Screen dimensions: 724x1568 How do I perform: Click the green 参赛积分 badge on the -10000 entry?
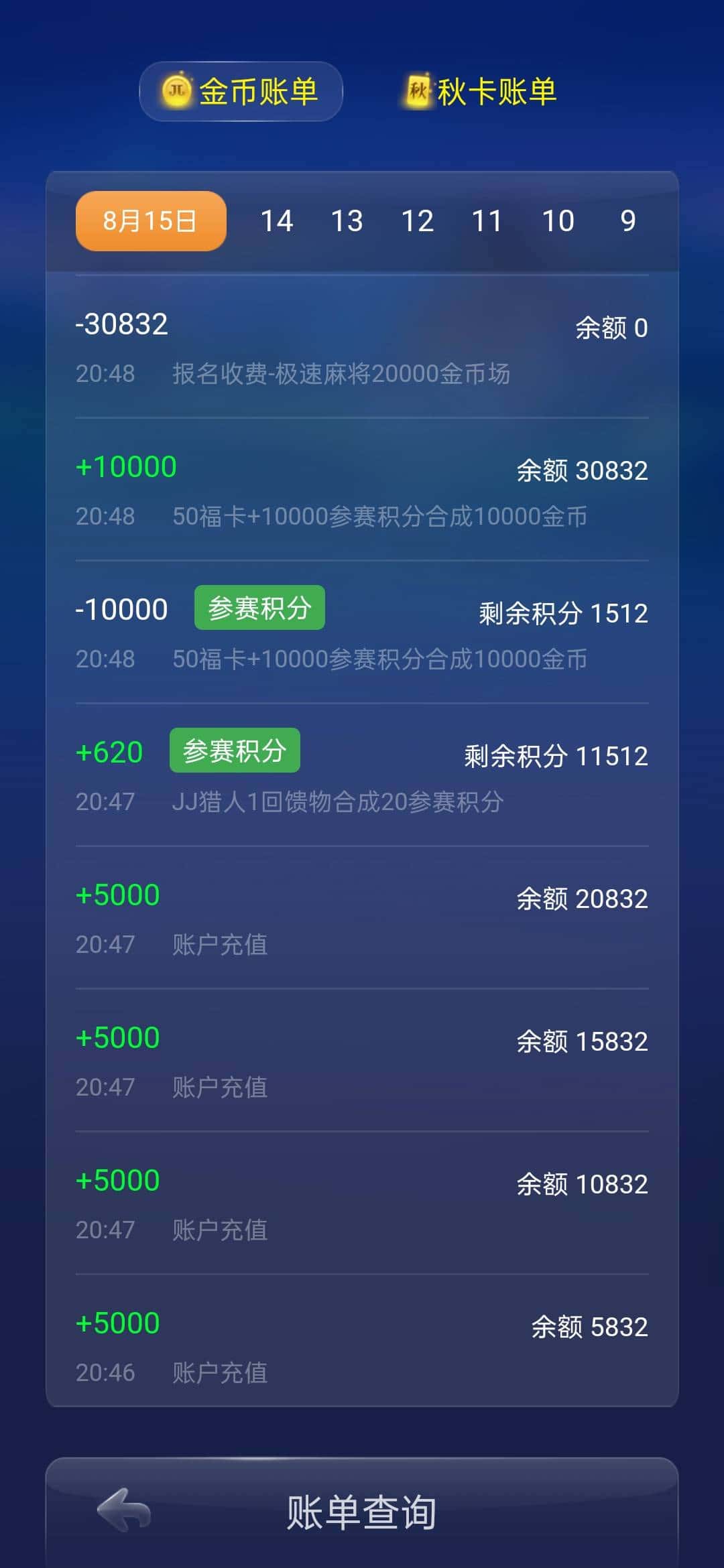pyautogui.click(x=259, y=607)
